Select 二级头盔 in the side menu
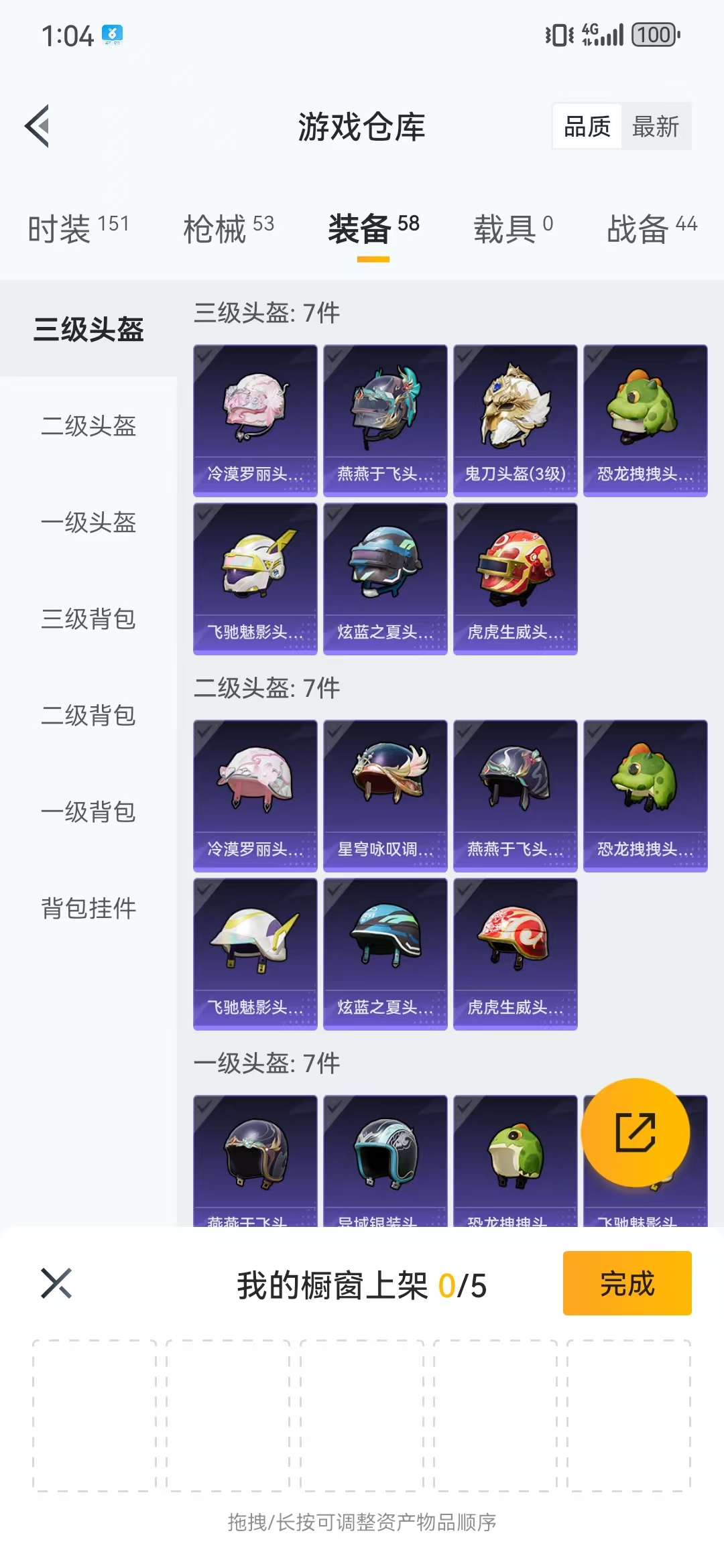The image size is (724, 1568). tap(88, 426)
